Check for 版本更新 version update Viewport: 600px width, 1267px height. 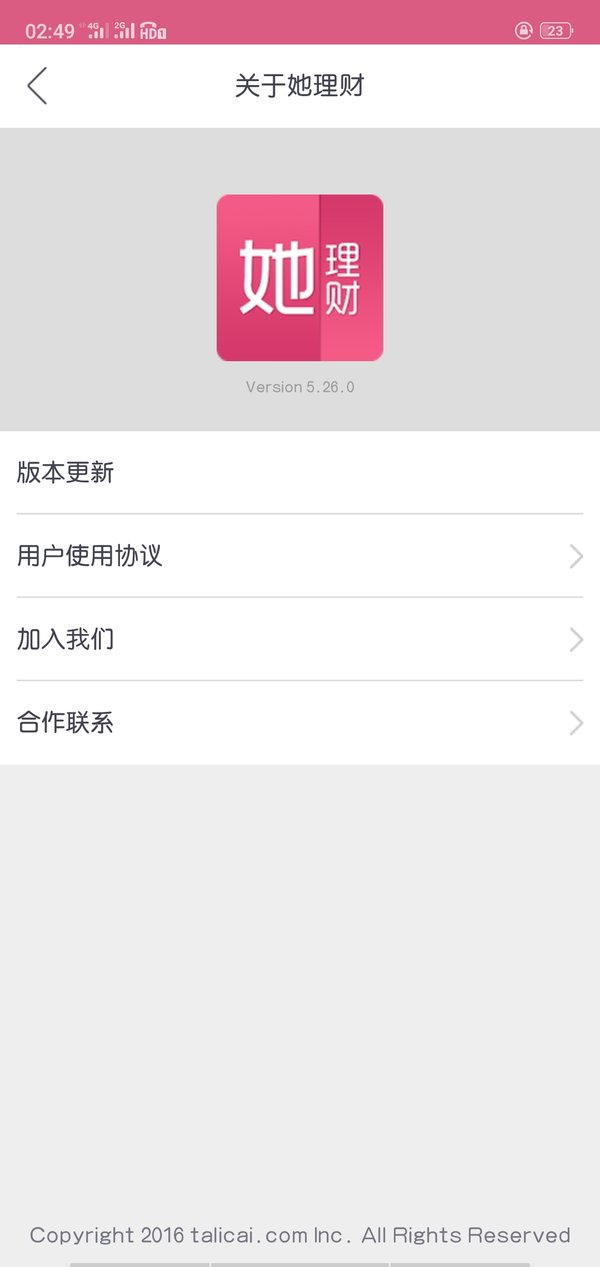[300, 472]
